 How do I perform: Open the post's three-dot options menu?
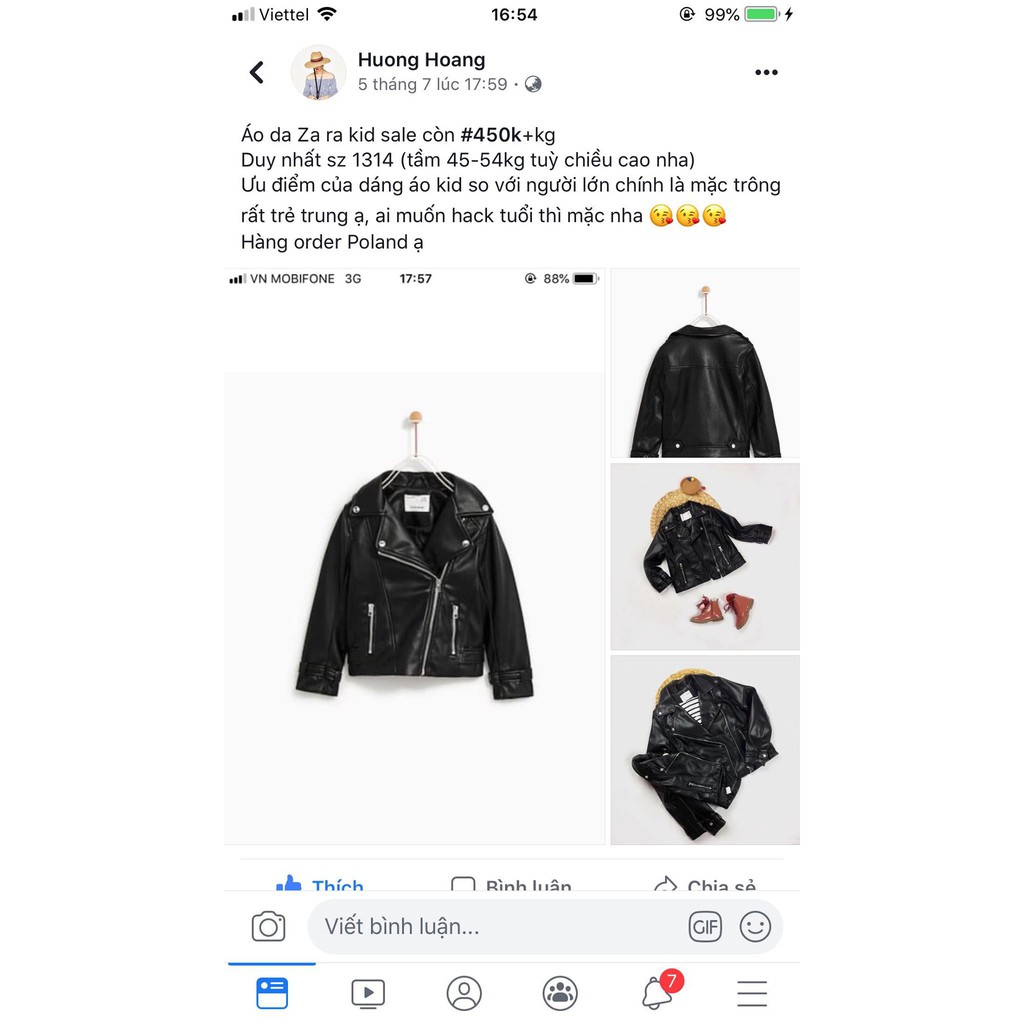[x=766, y=72]
